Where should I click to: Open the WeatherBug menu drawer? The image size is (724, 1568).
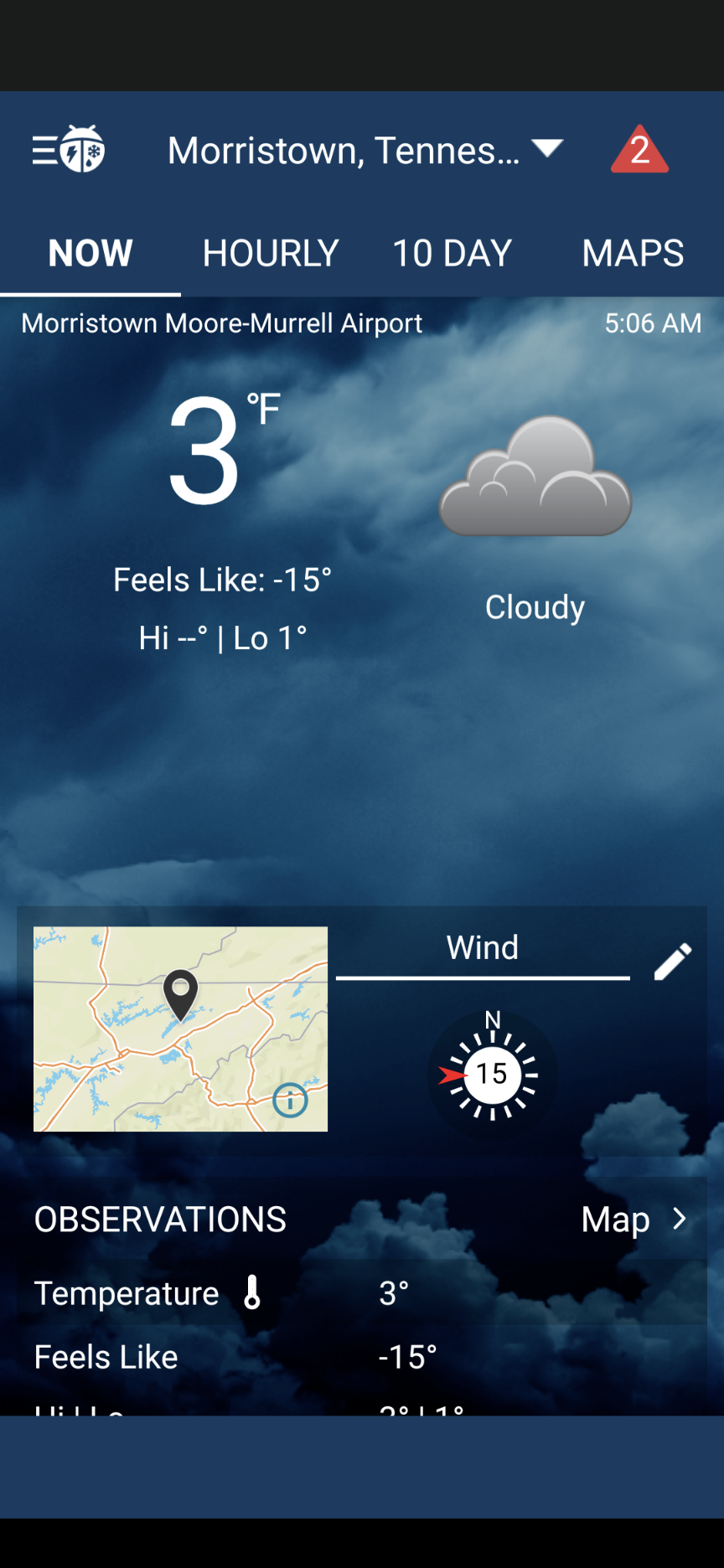click(x=69, y=150)
